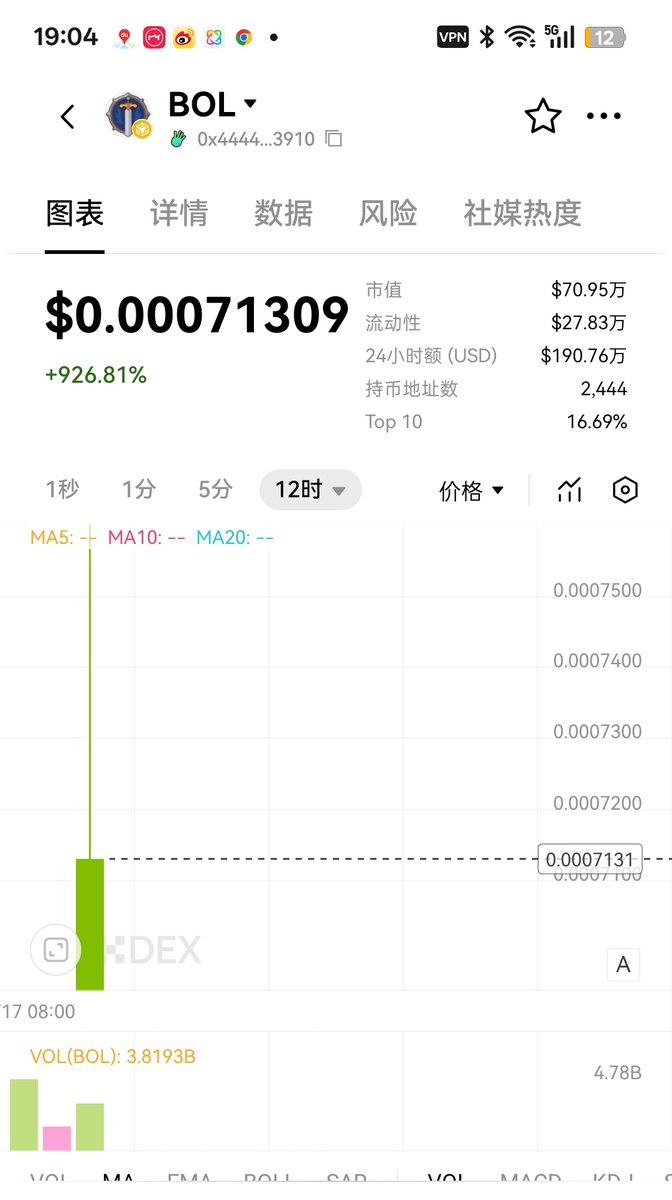Viewport: 672px width, 1200px height.
Task: Open the hexagon chart settings
Action: click(625, 490)
